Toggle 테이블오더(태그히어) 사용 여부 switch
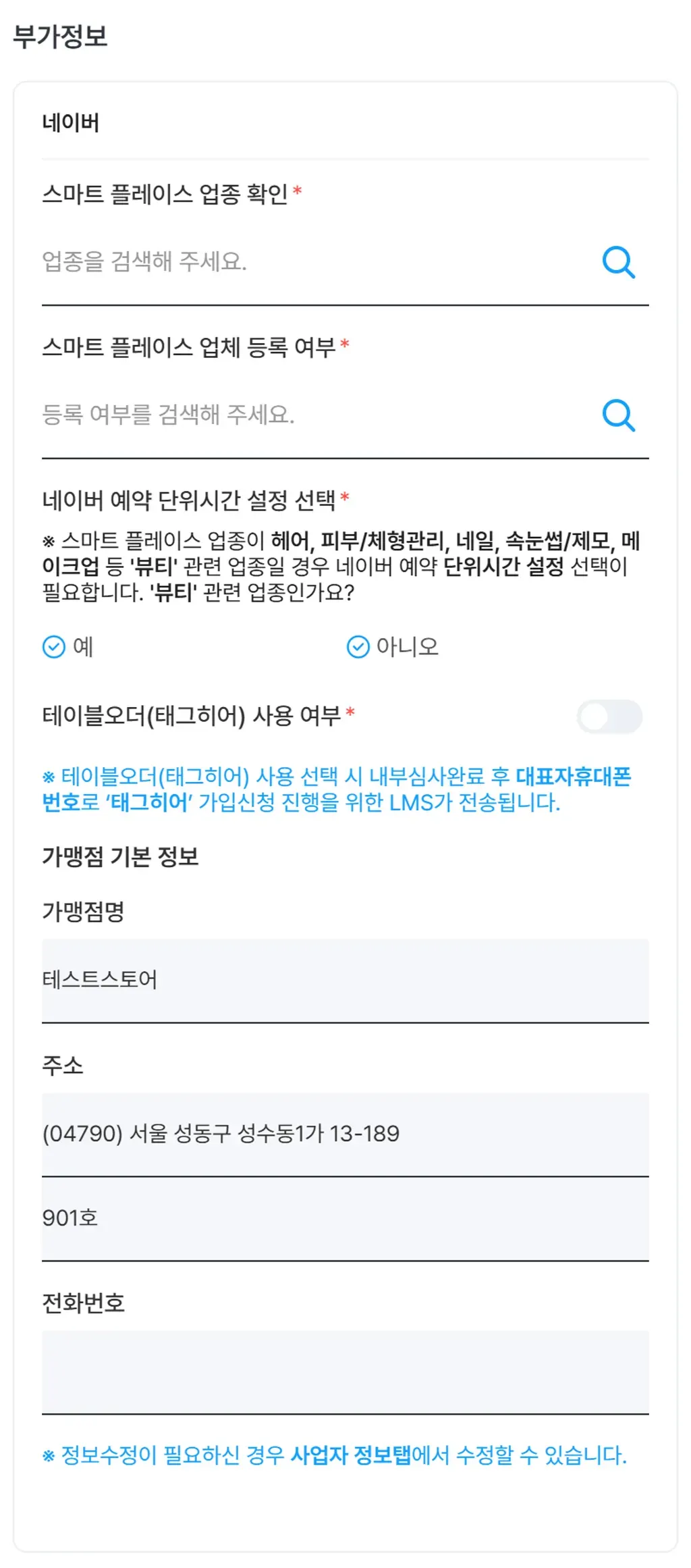The image size is (691, 1568). pyautogui.click(x=609, y=716)
